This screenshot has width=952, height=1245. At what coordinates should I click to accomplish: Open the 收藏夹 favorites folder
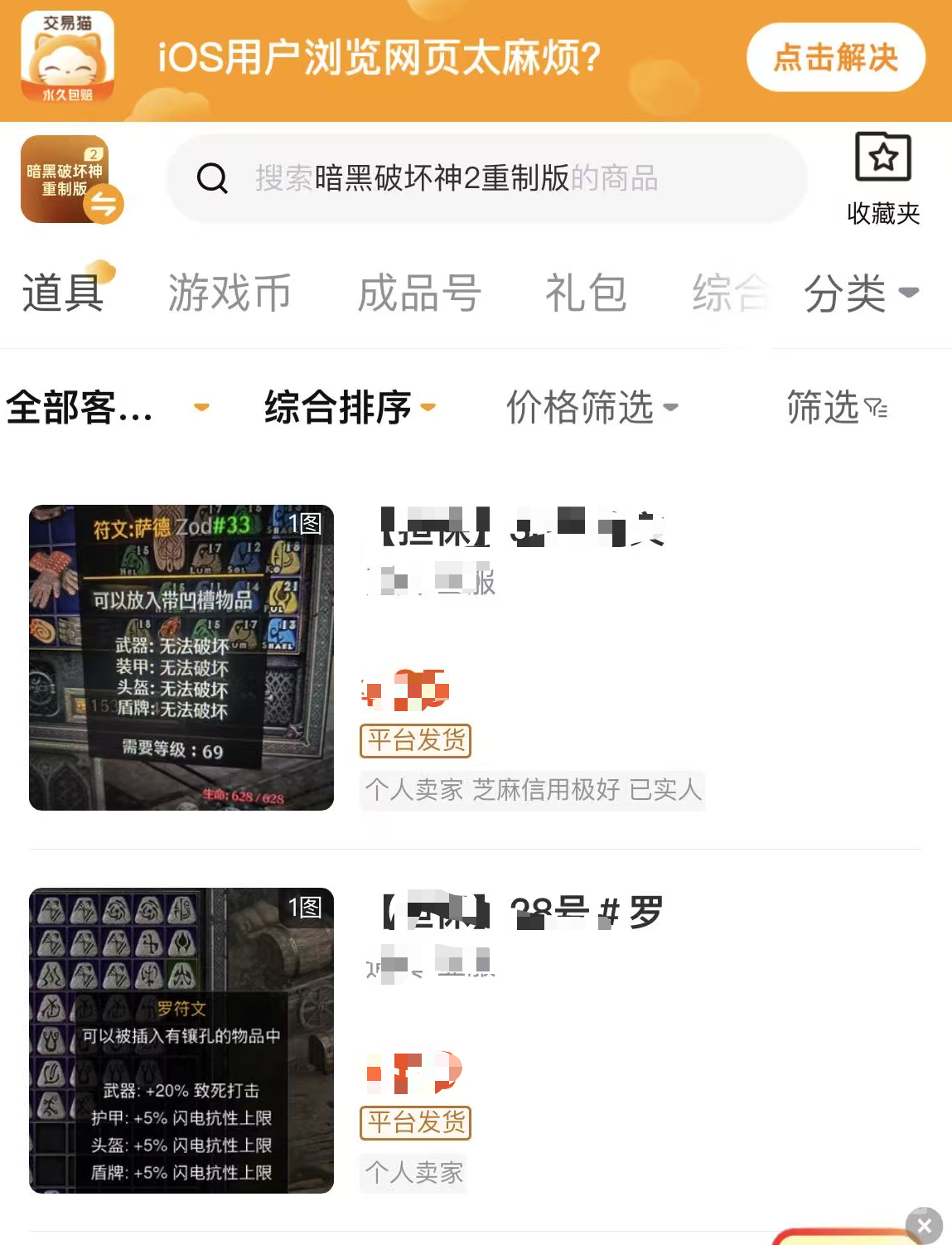[x=883, y=178]
